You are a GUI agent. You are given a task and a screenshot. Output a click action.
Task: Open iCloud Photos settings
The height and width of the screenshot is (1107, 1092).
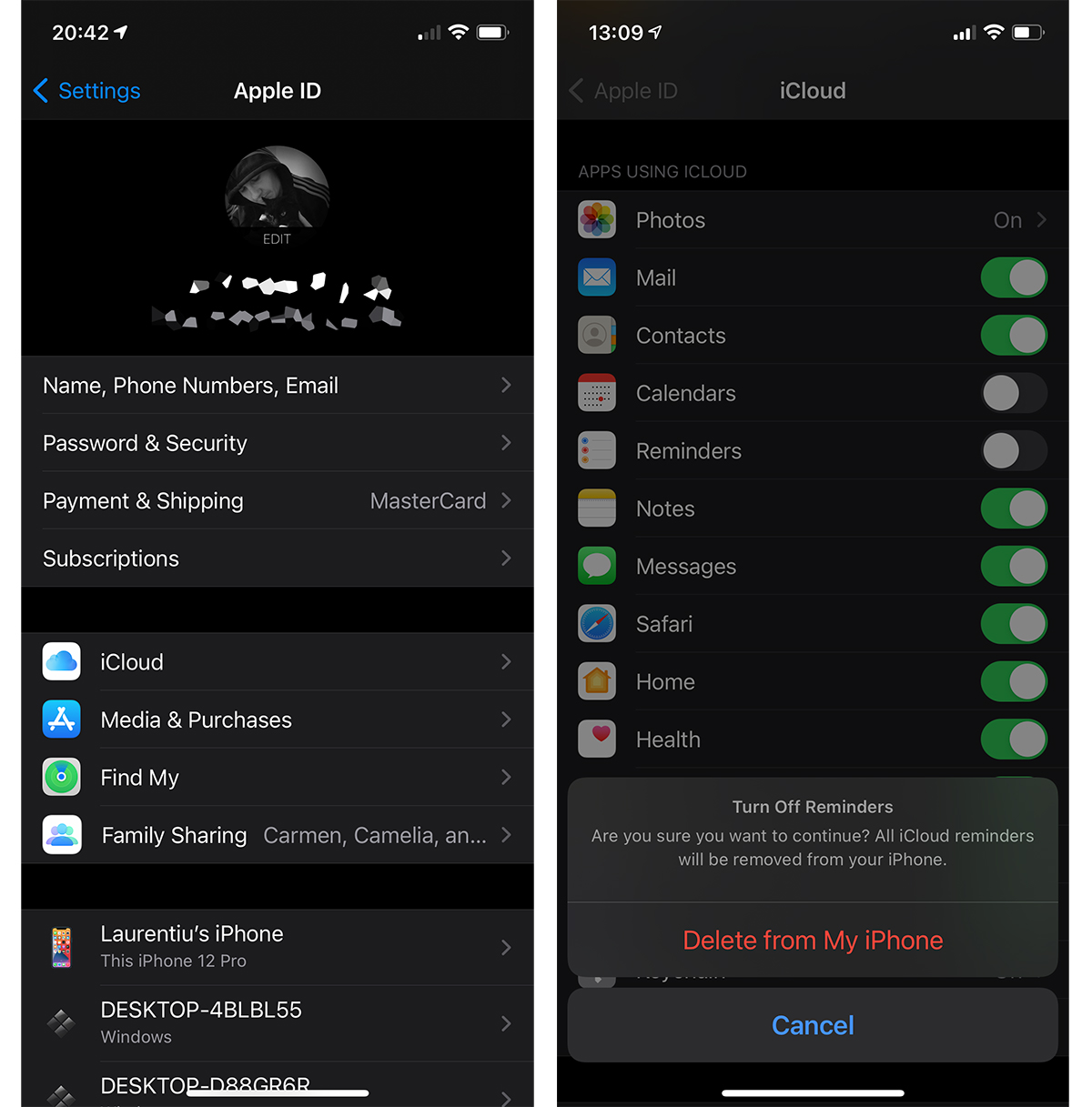pos(813,220)
